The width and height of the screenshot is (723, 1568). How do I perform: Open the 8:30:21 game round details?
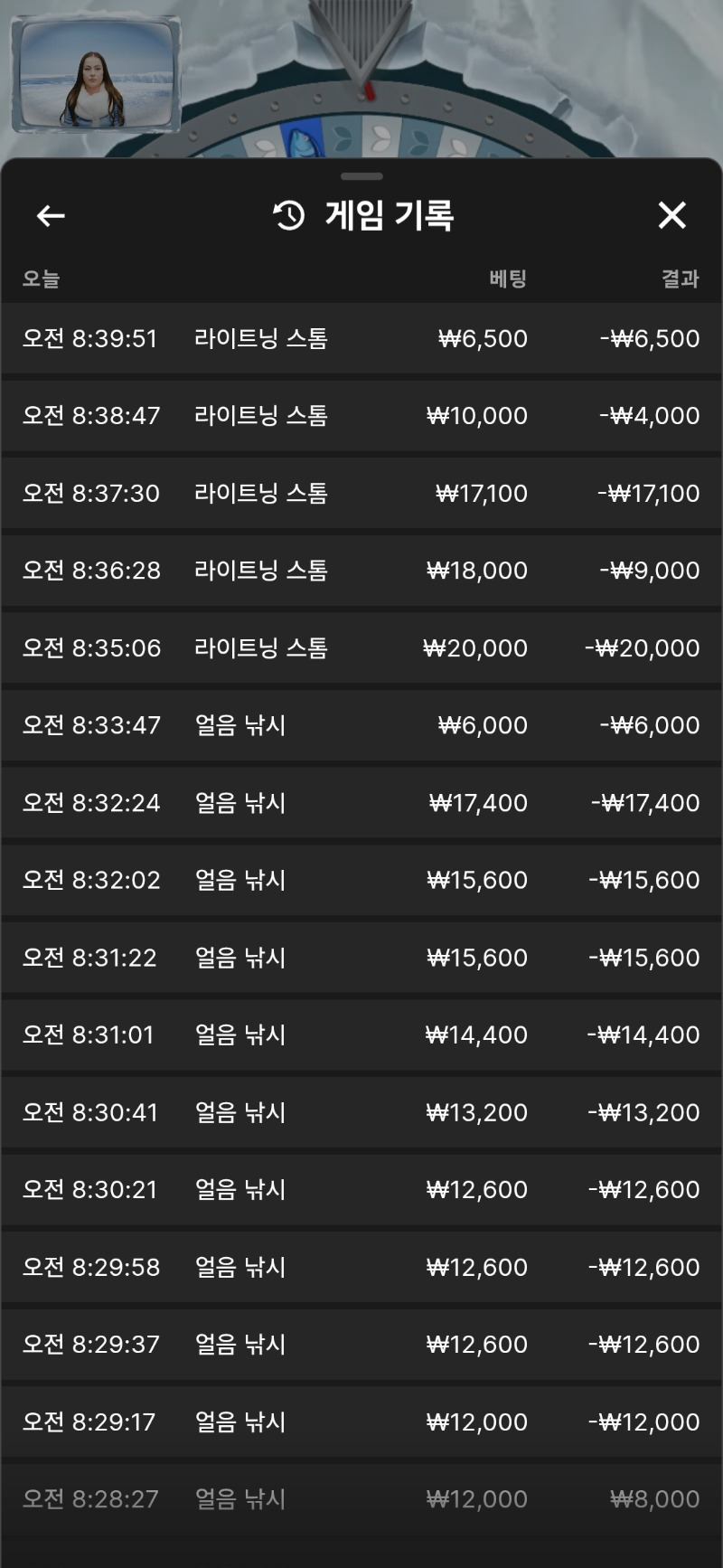pyautogui.click(x=361, y=1189)
